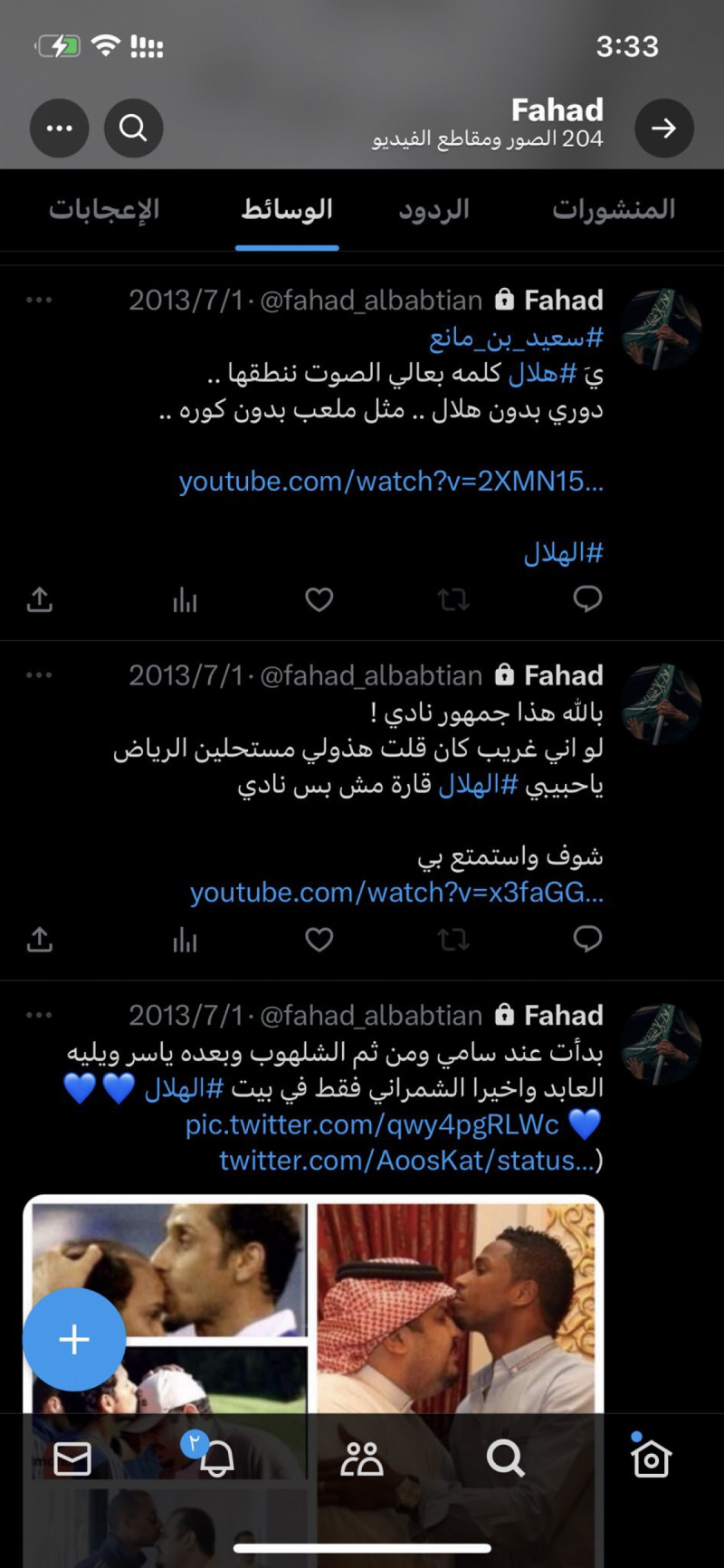Open the Communities icon in bottom bar
The image size is (724, 1568).
pyautogui.click(x=361, y=1458)
